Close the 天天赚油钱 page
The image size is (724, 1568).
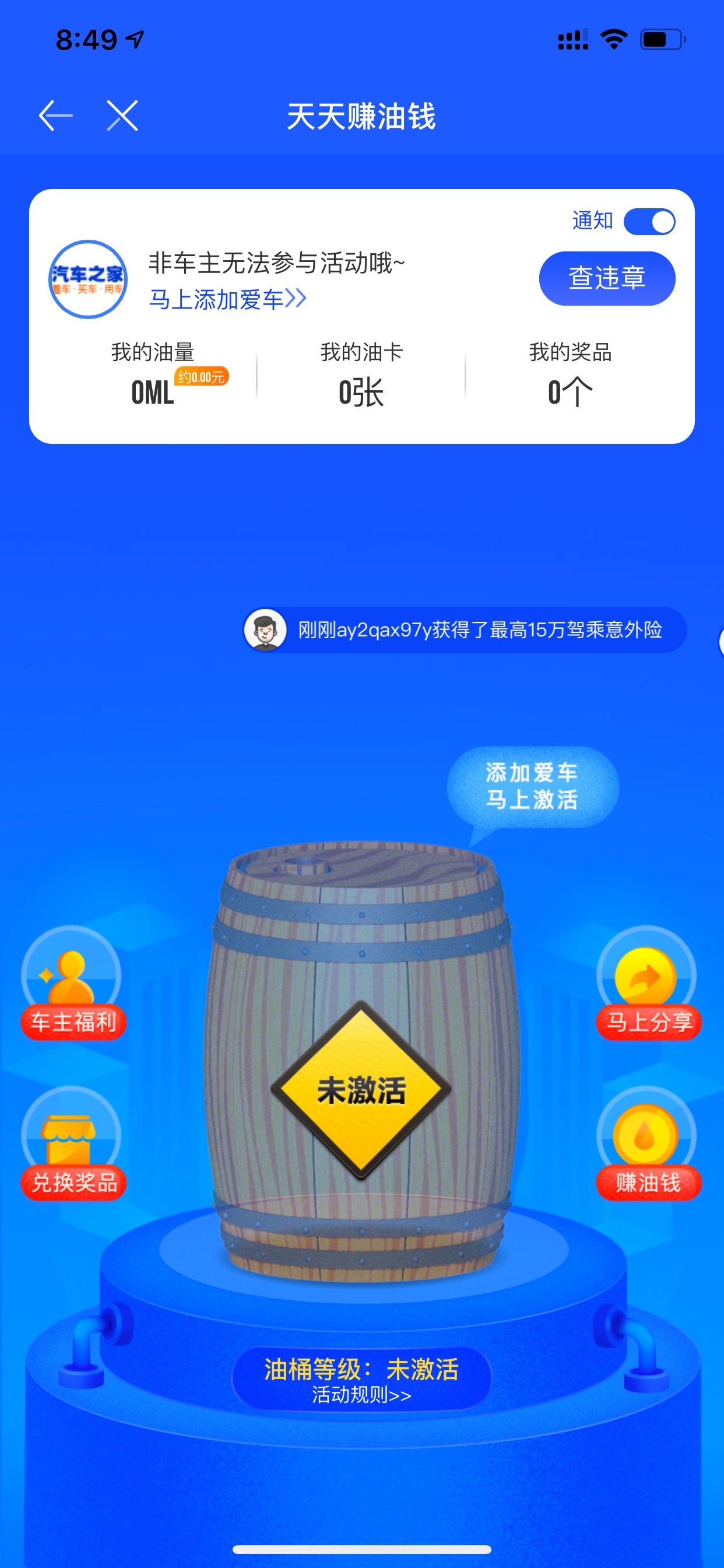(122, 116)
